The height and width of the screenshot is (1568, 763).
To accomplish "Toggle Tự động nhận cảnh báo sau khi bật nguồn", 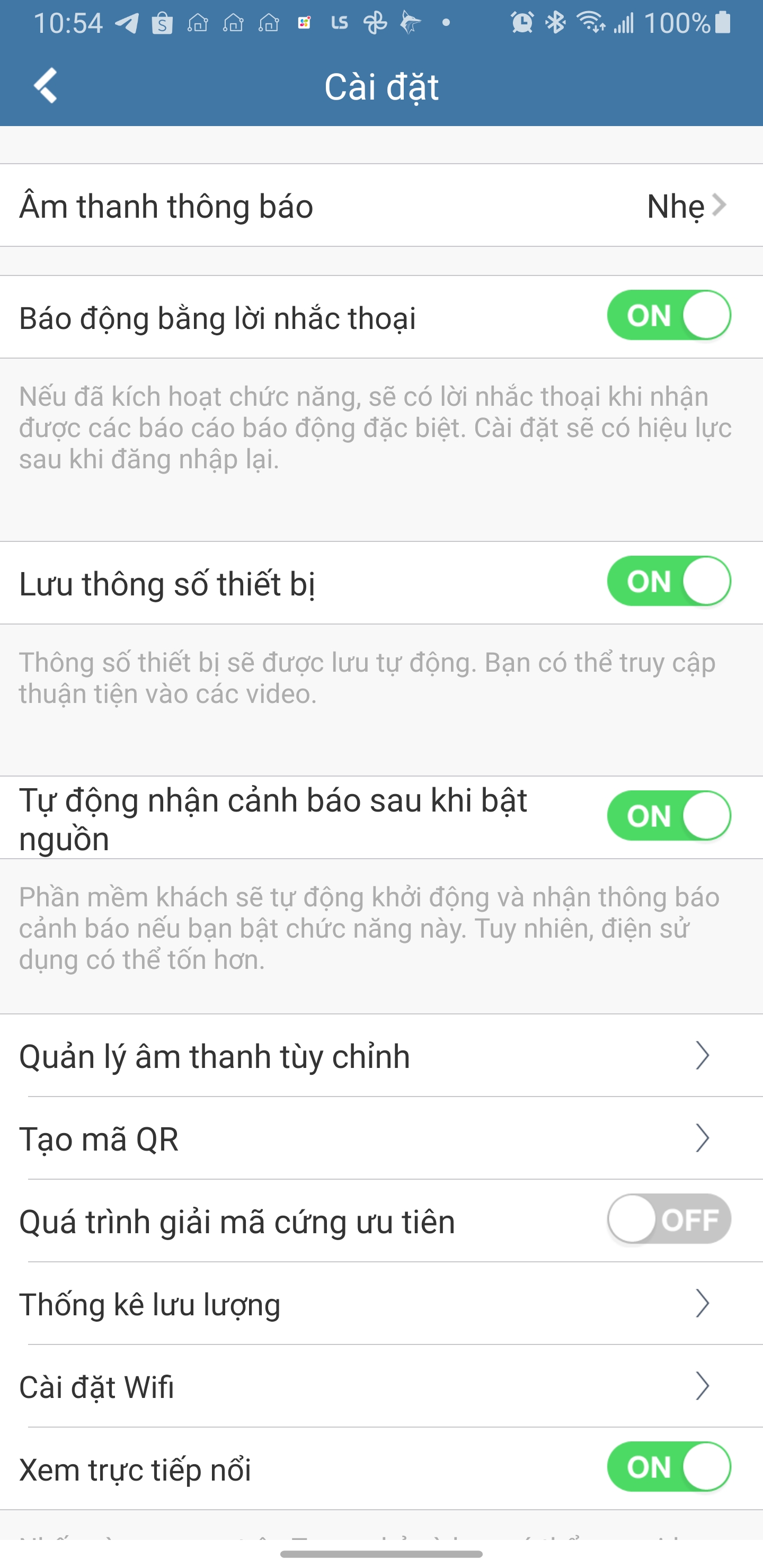I will (669, 816).
